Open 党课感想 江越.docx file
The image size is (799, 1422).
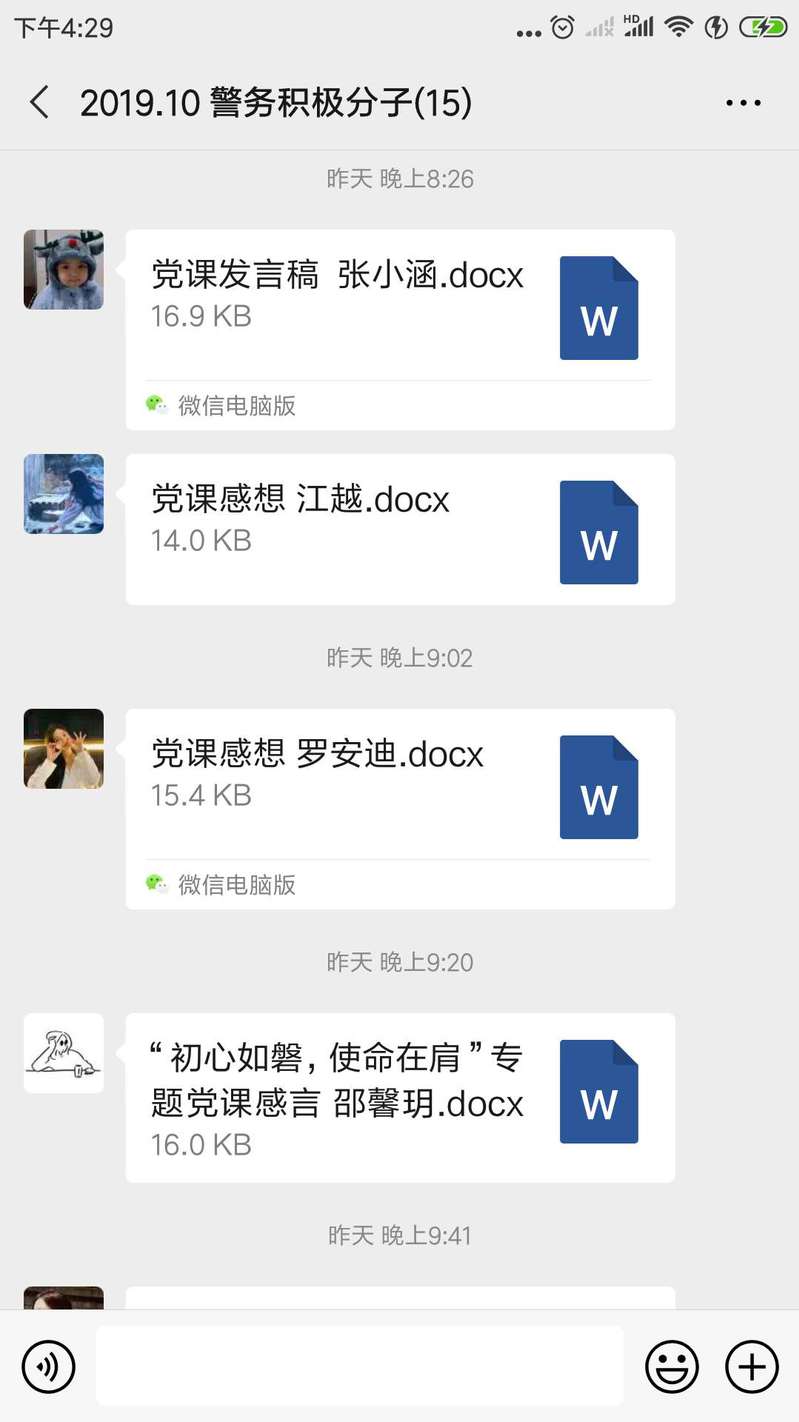400,530
